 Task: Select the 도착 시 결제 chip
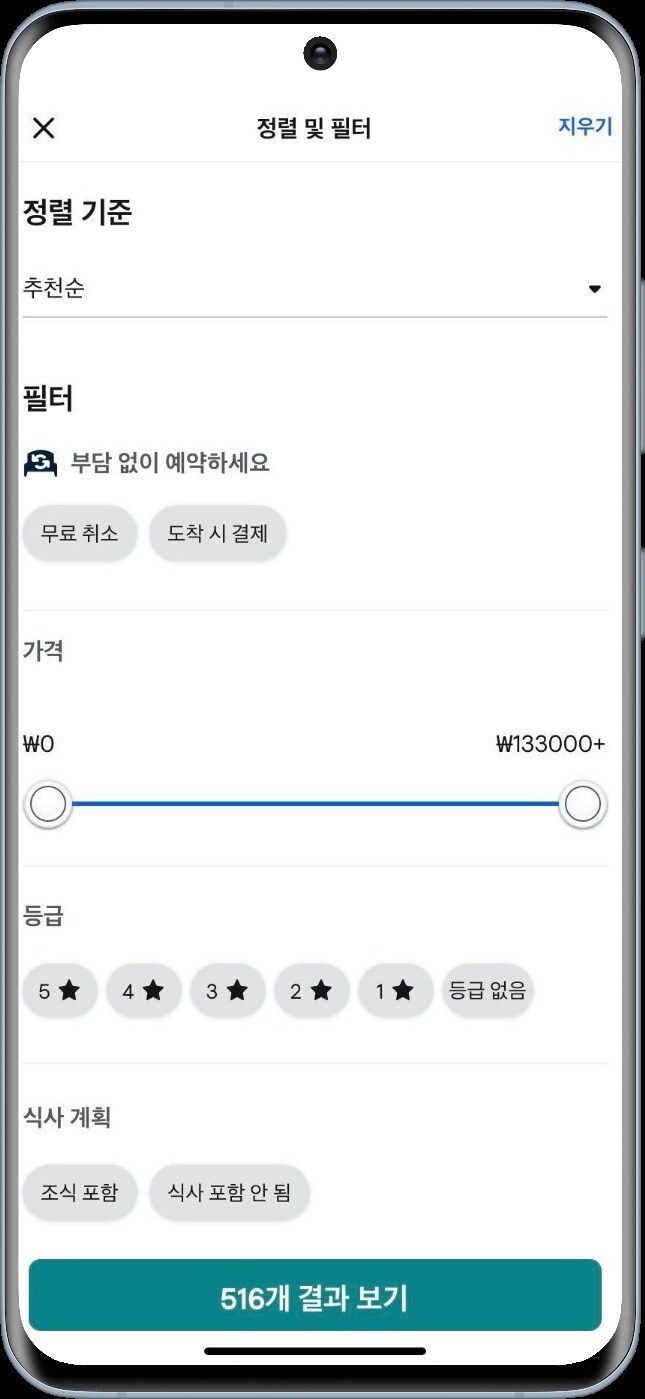tap(218, 533)
